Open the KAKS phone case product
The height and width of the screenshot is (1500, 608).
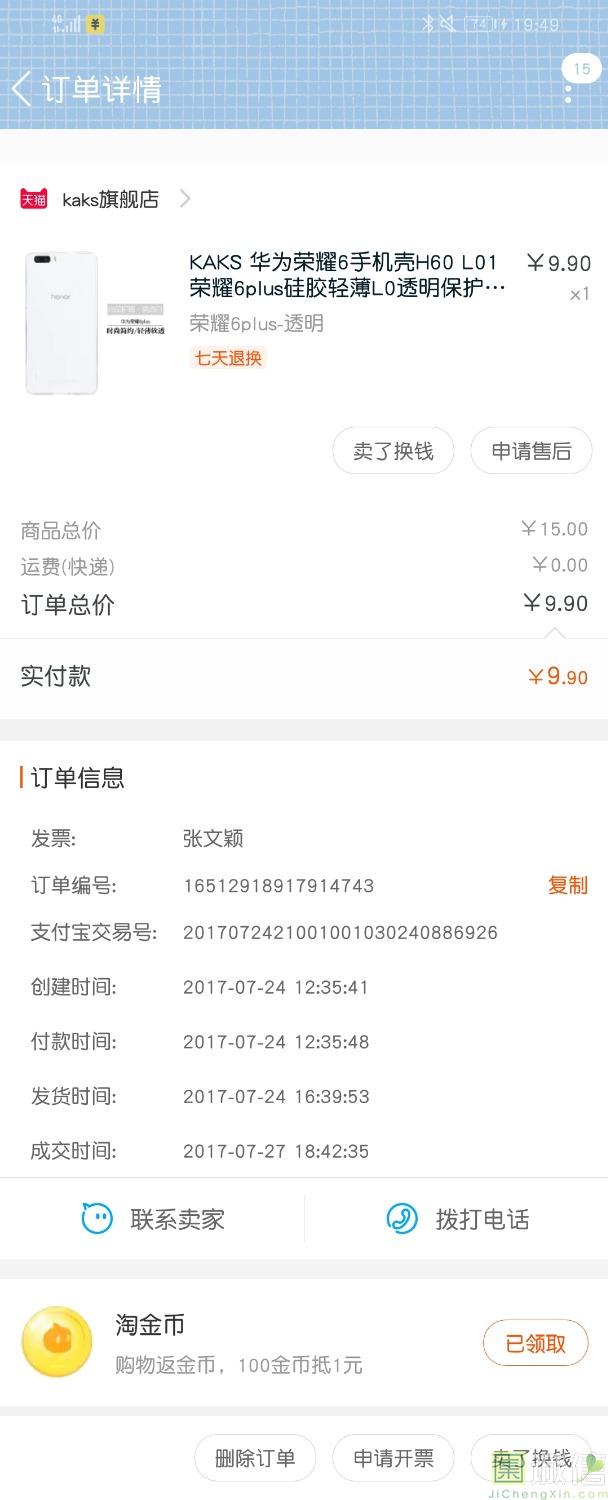(x=346, y=276)
